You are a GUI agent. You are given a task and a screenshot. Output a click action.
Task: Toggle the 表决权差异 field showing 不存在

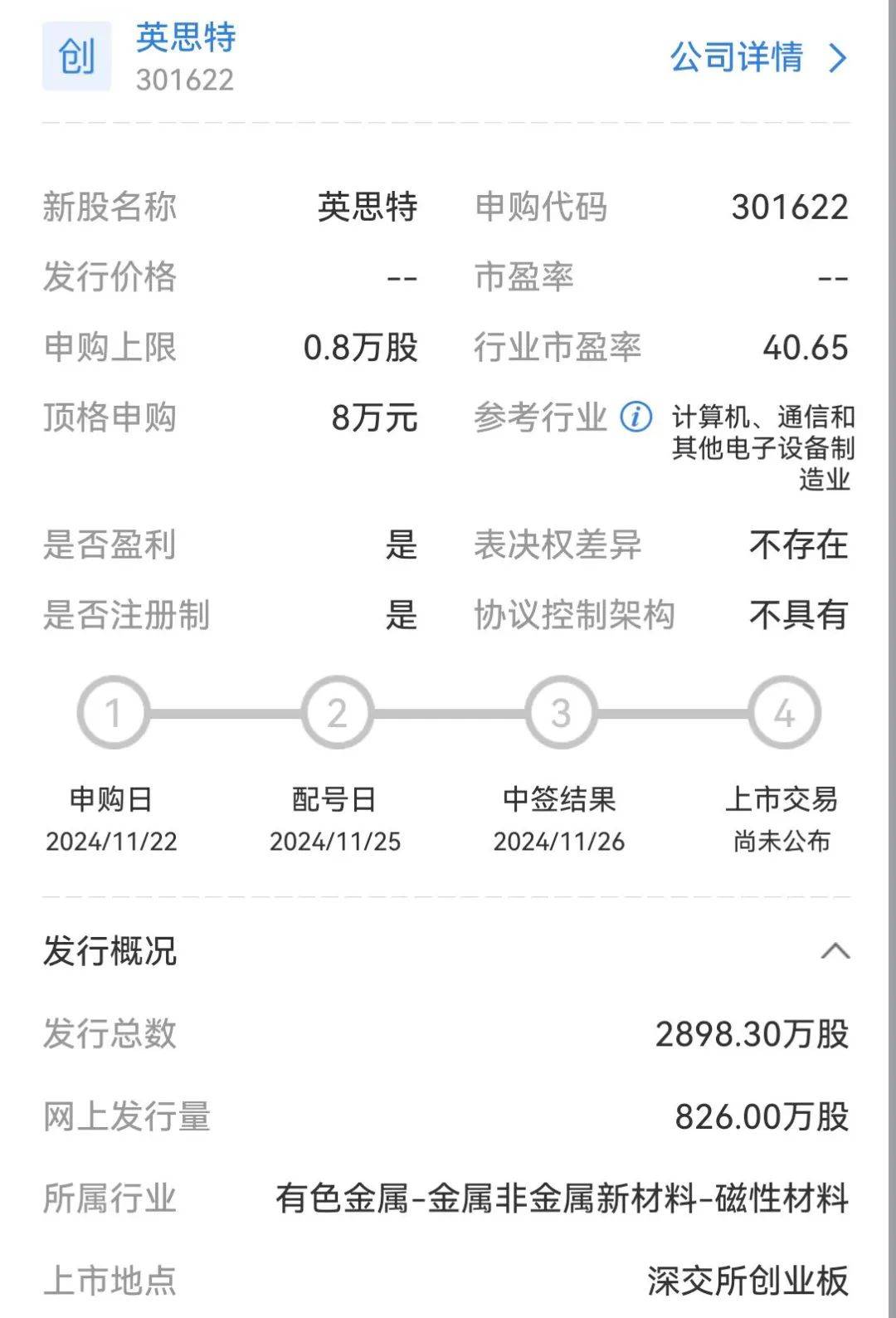point(798,544)
